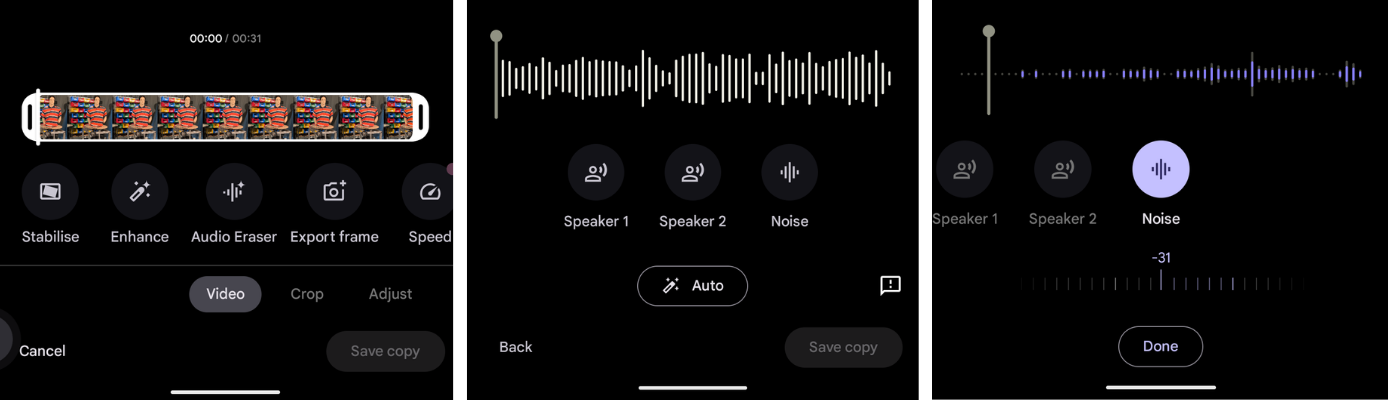This screenshot has height=400, width=1388.
Task: Select the Export frame tool
Action: point(334,192)
